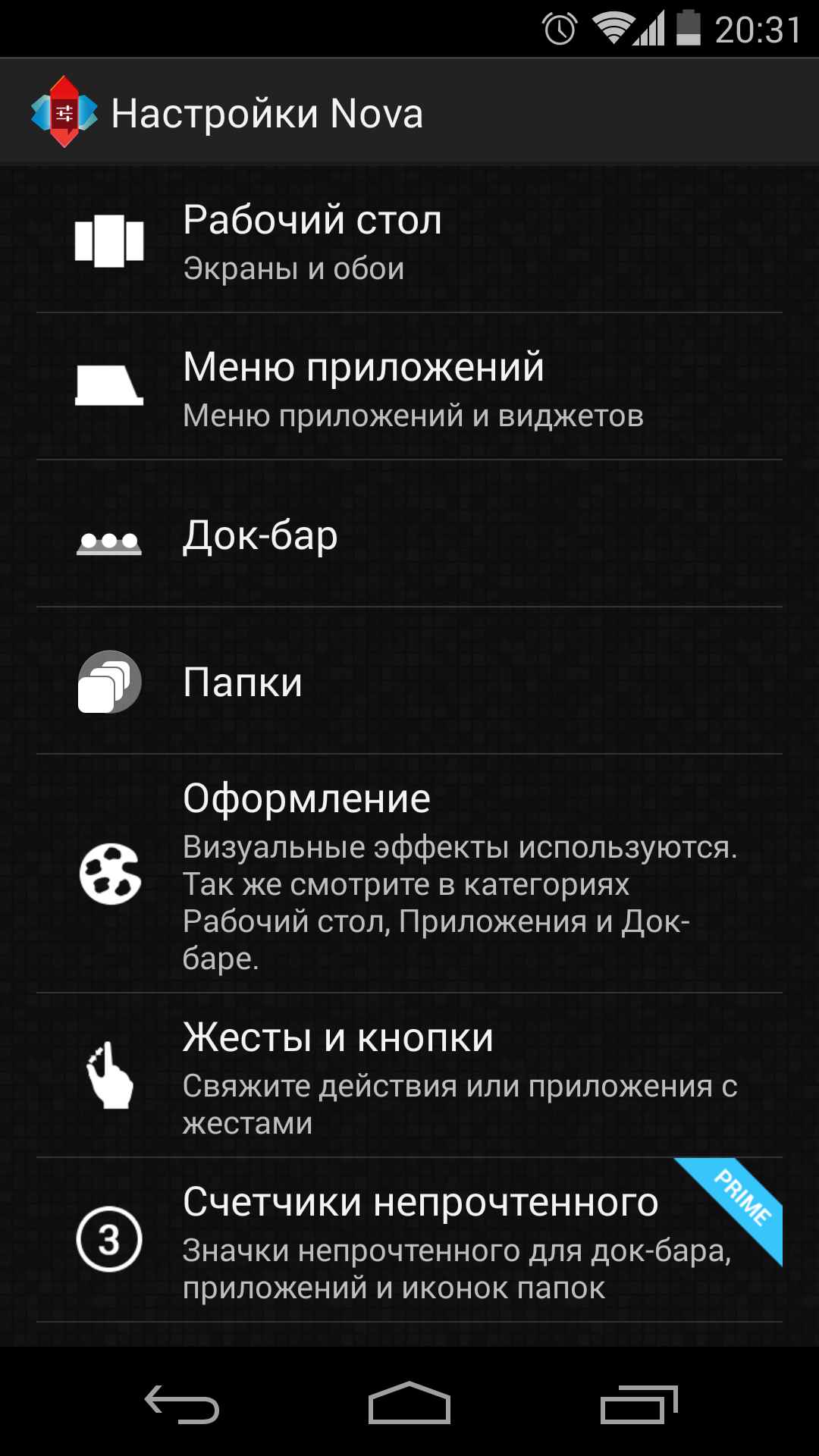This screenshot has width=819, height=1456.
Task: Open the Док-бар settings
Action: [x=409, y=535]
